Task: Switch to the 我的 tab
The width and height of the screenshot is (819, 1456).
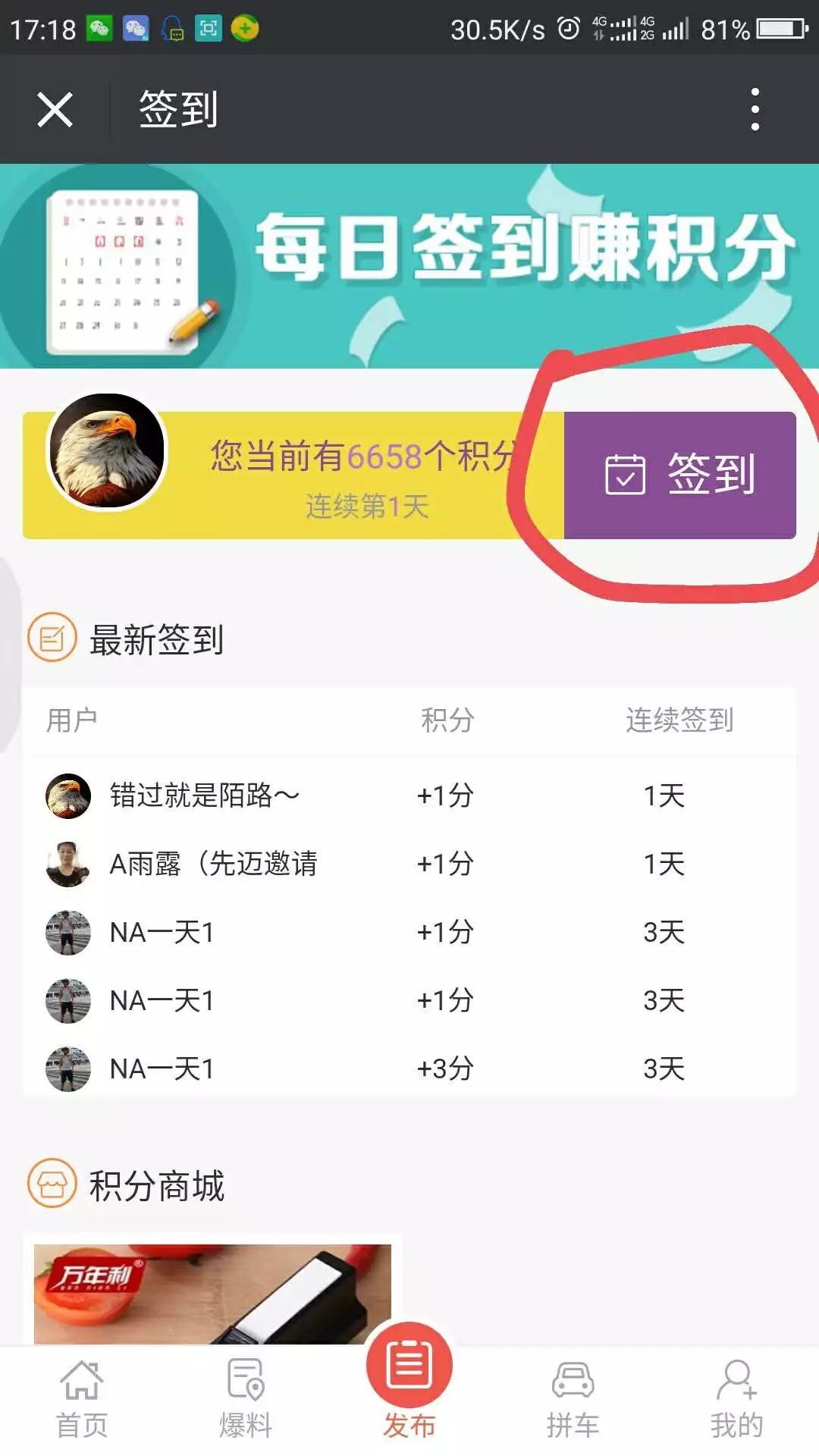Action: click(x=737, y=1400)
